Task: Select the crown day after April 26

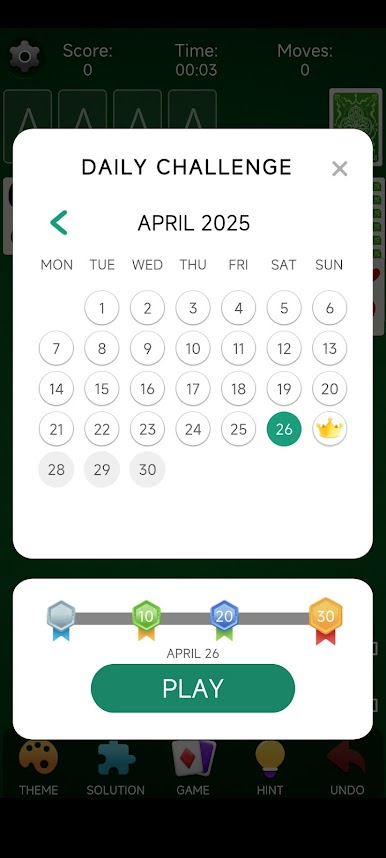Action: [x=330, y=430]
